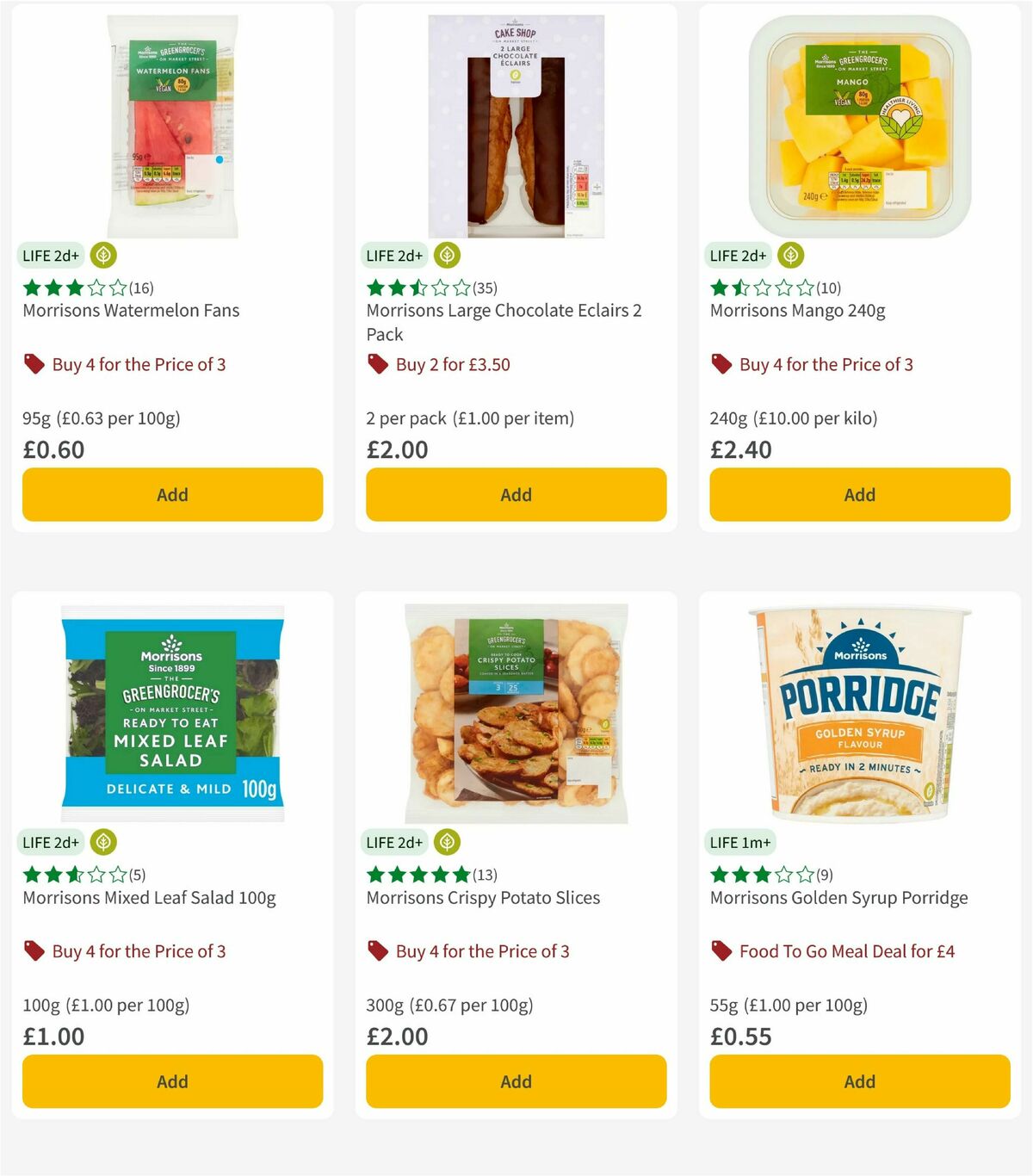1033x1176 pixels.
Task: Add Crispy Potato Slices to the basket
Action: [516, 1081]
